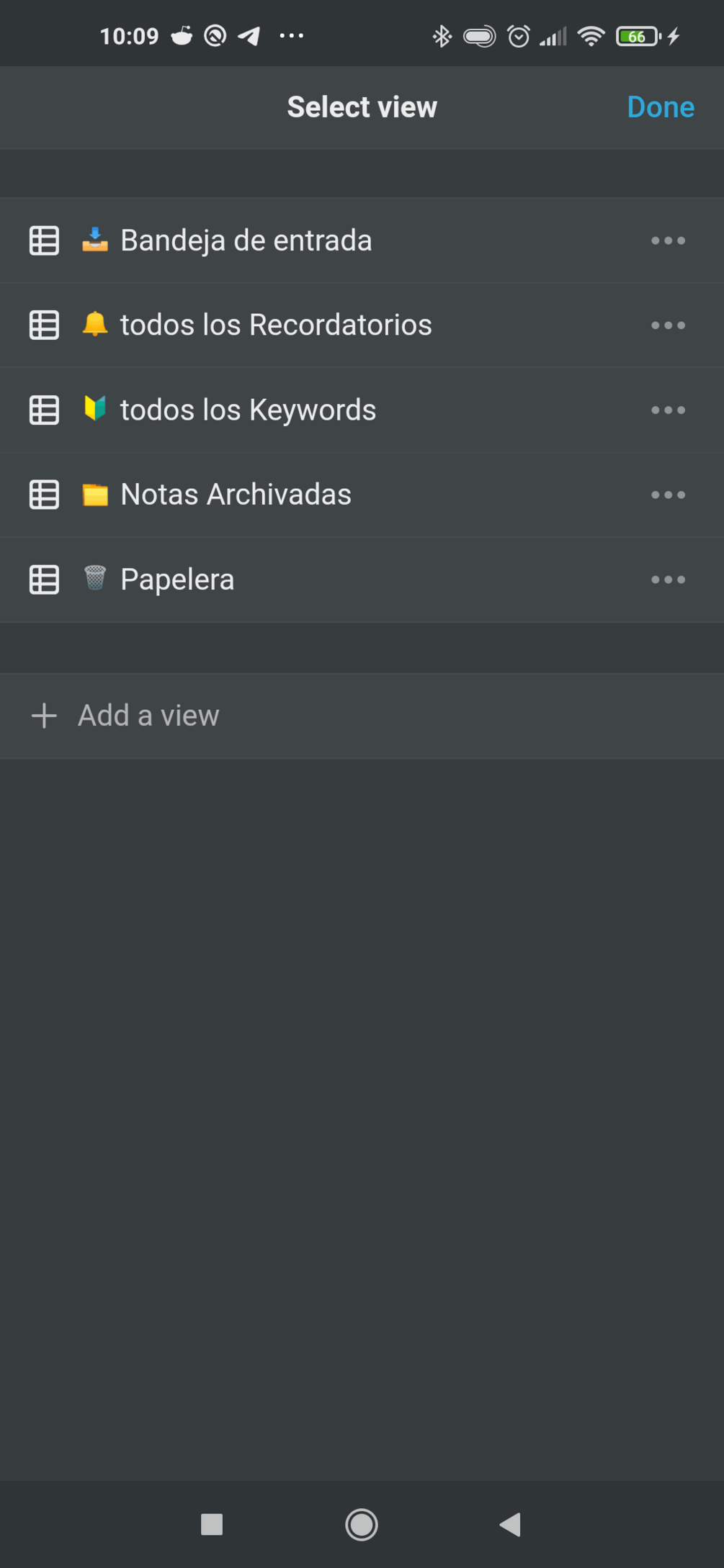Select the Bandeja de entrada view
This screenshot has height=1568, width=724.
(245, 240)
